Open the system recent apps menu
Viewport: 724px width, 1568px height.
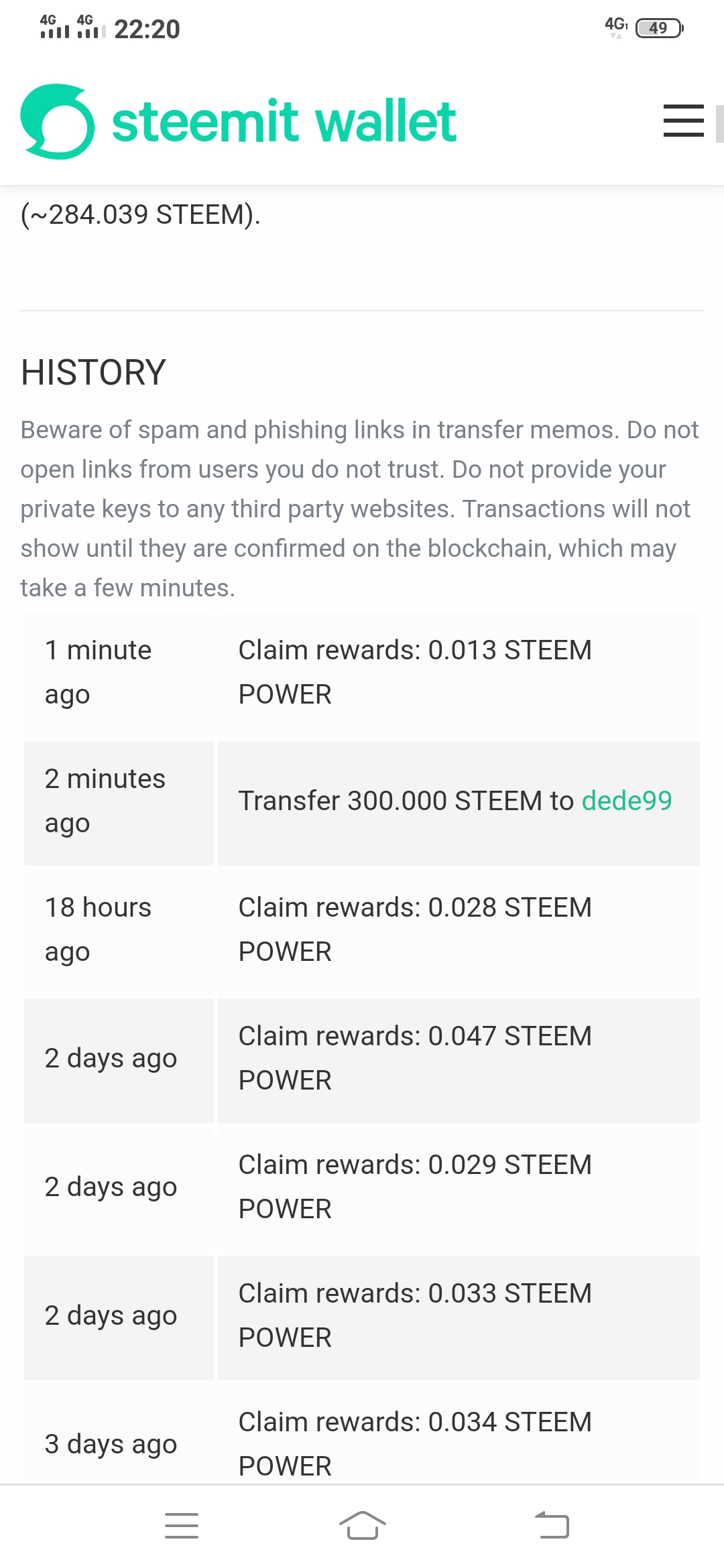pyautogui.click(x=182, y=1526)
